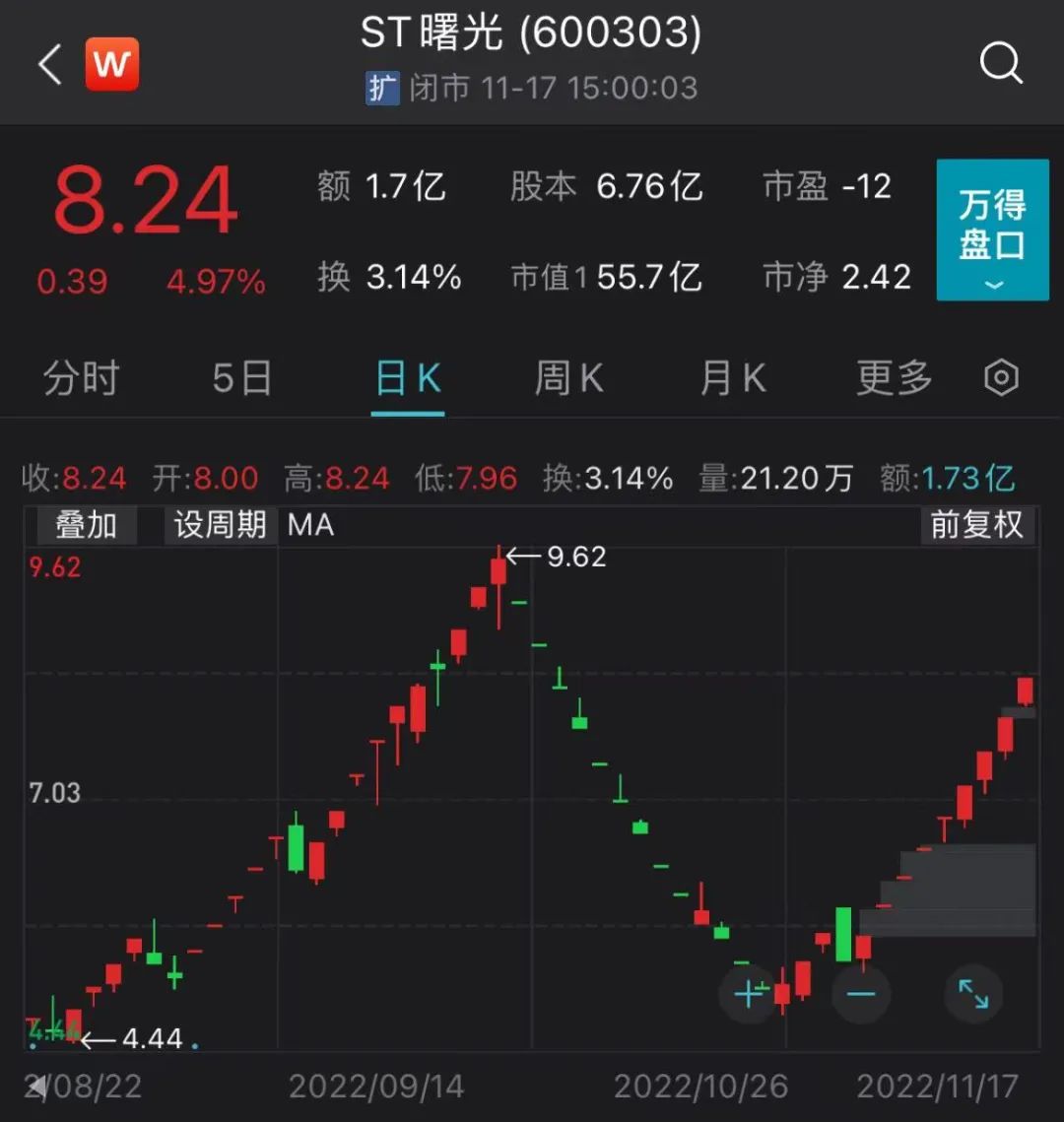Tap the 叠加 overlay button
This screenshot has height=1122, width=1064.
coord(86,525)
